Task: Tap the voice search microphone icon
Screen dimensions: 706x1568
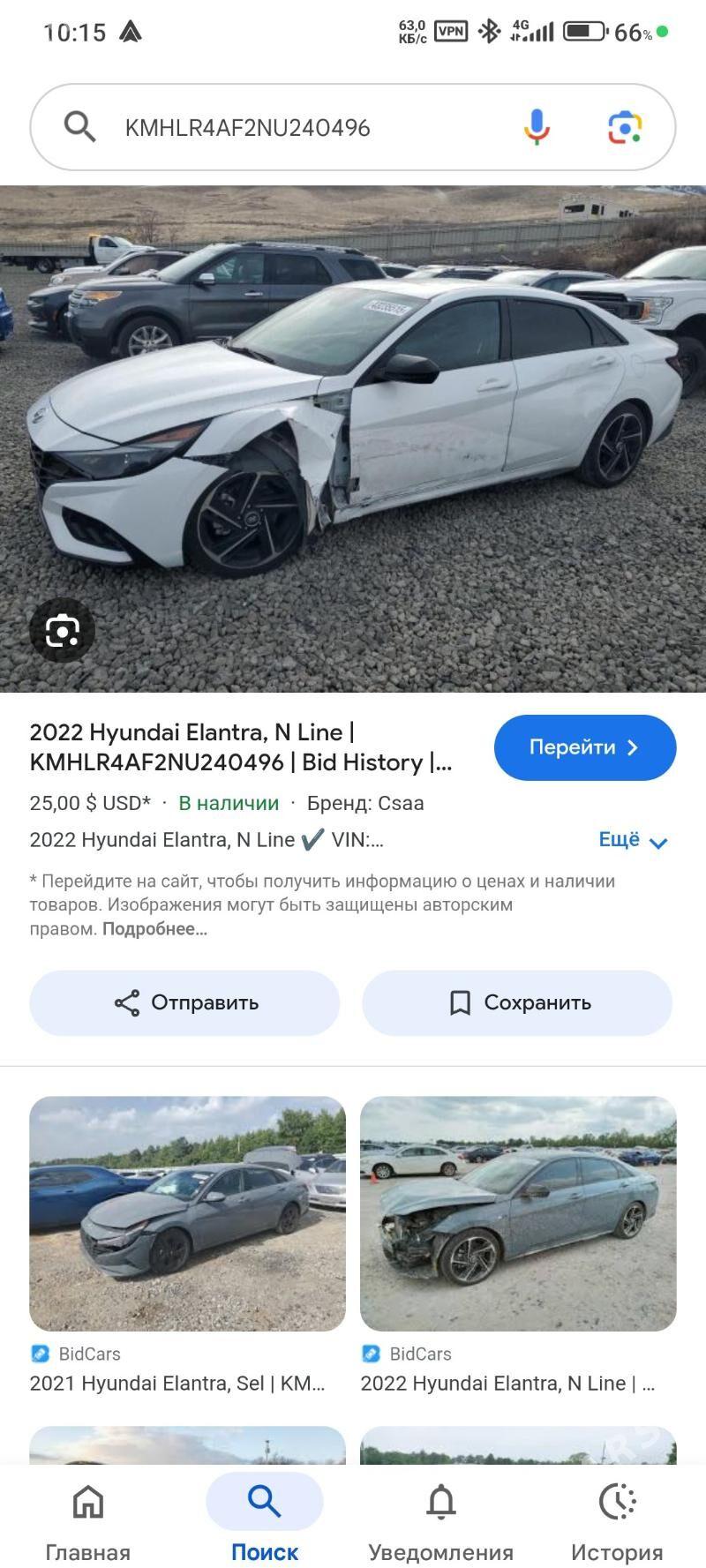Action: point(535,127)
